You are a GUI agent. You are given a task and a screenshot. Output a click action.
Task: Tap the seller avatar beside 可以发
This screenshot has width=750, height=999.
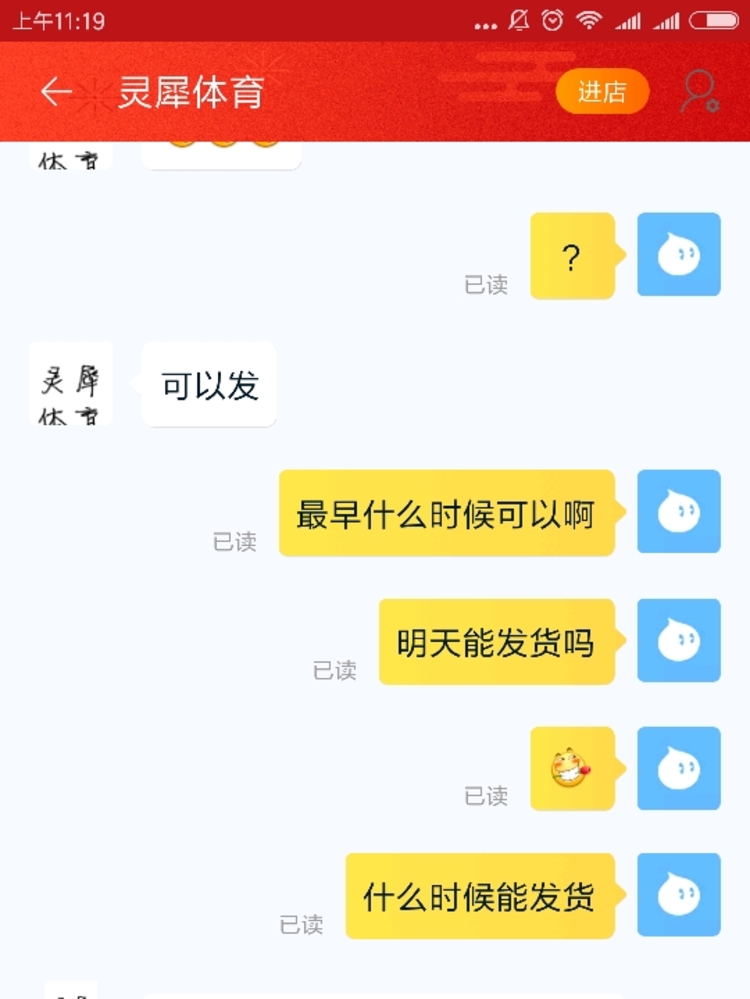pos(70,385)
